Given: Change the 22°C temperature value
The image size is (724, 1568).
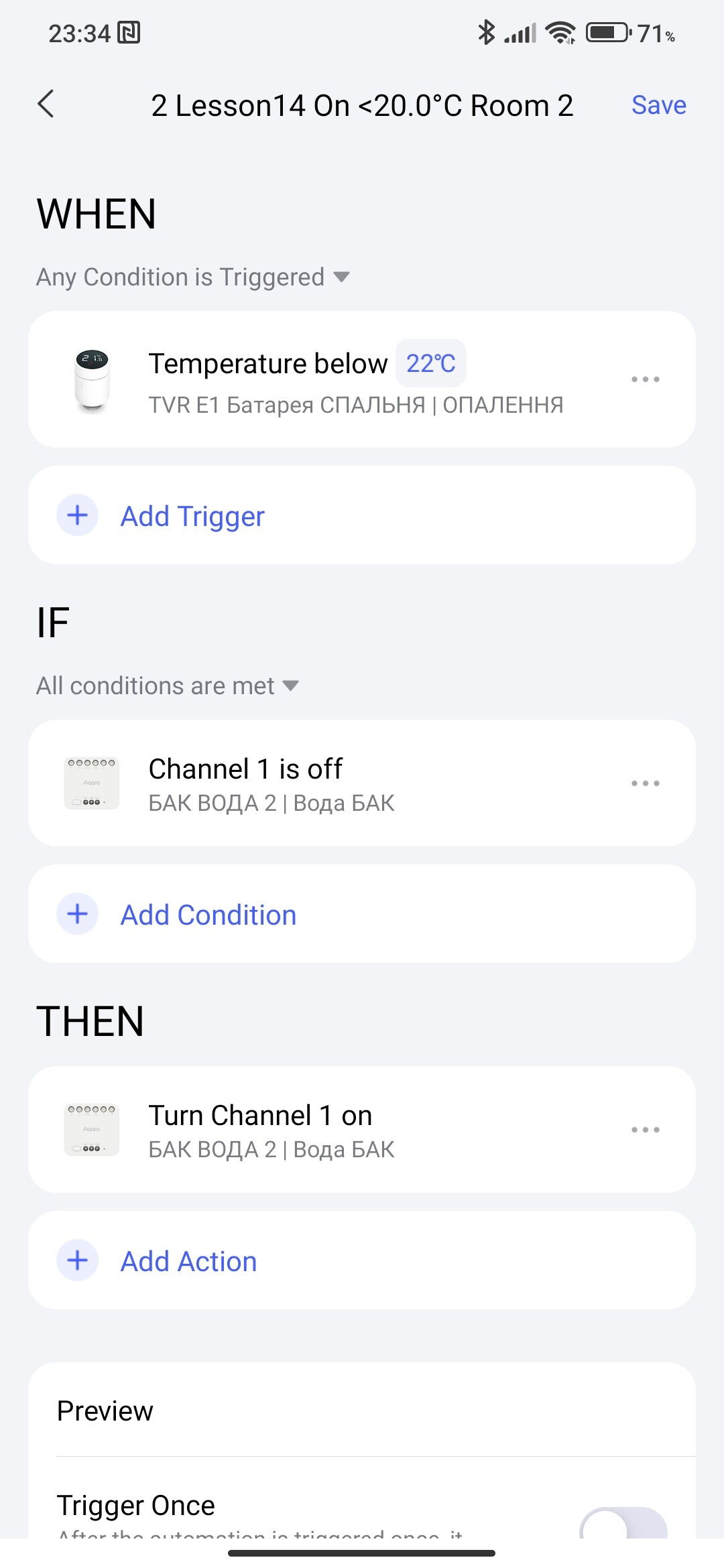Looking at the screenshot, I should 430,364.
